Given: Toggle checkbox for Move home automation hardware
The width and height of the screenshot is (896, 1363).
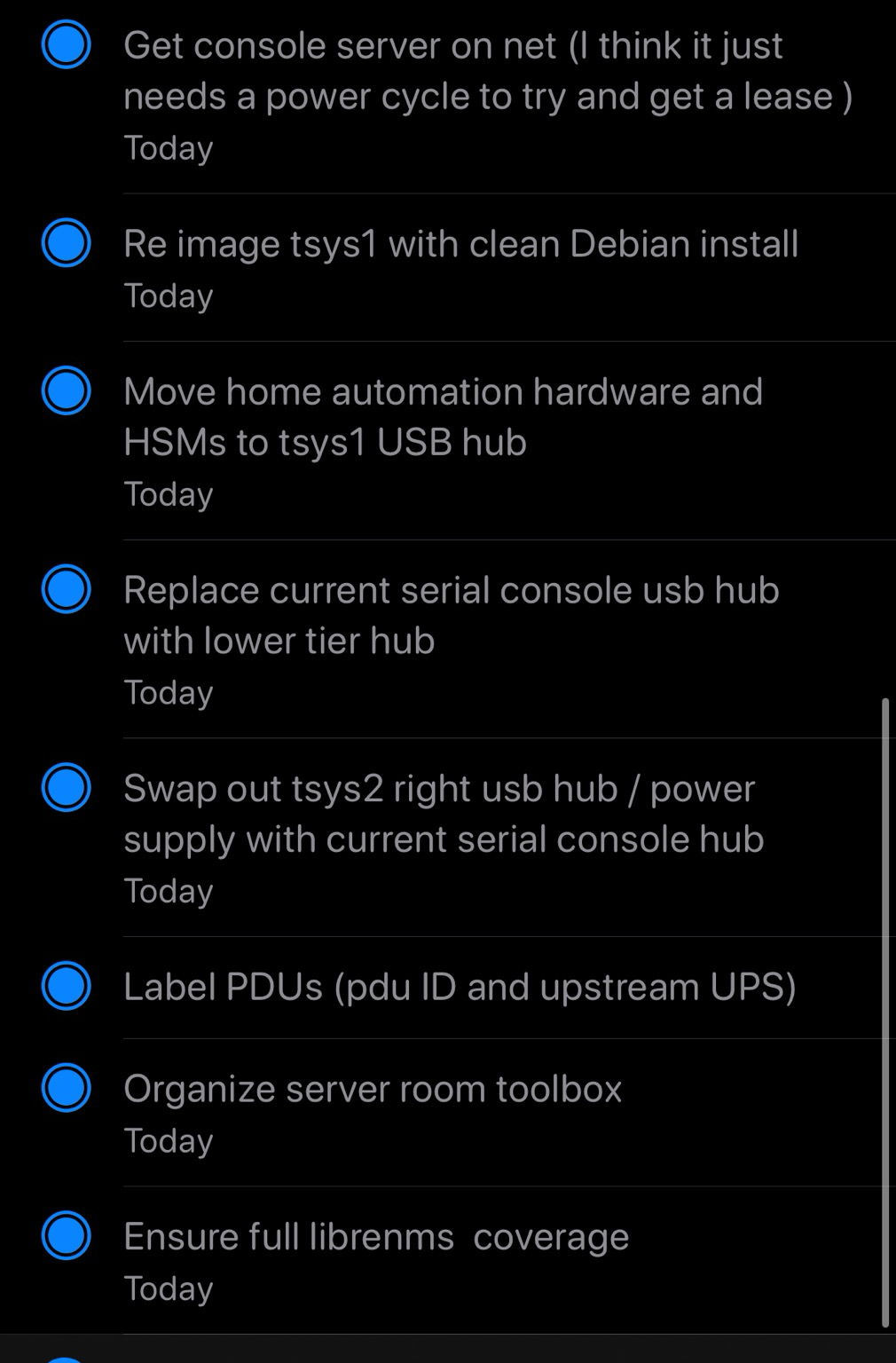Looking at the screenshot, I should coord(67,391).
